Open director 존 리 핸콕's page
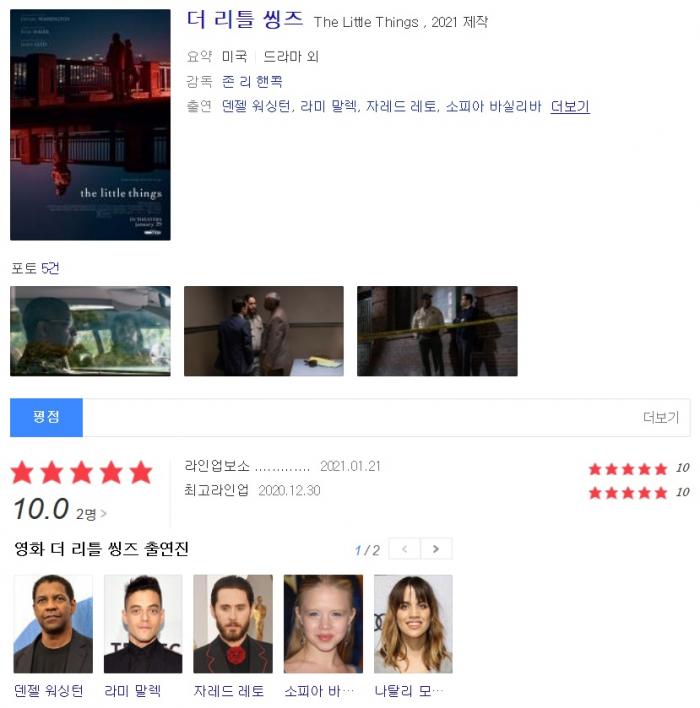700x708 pixels. [x=252, y=81]
